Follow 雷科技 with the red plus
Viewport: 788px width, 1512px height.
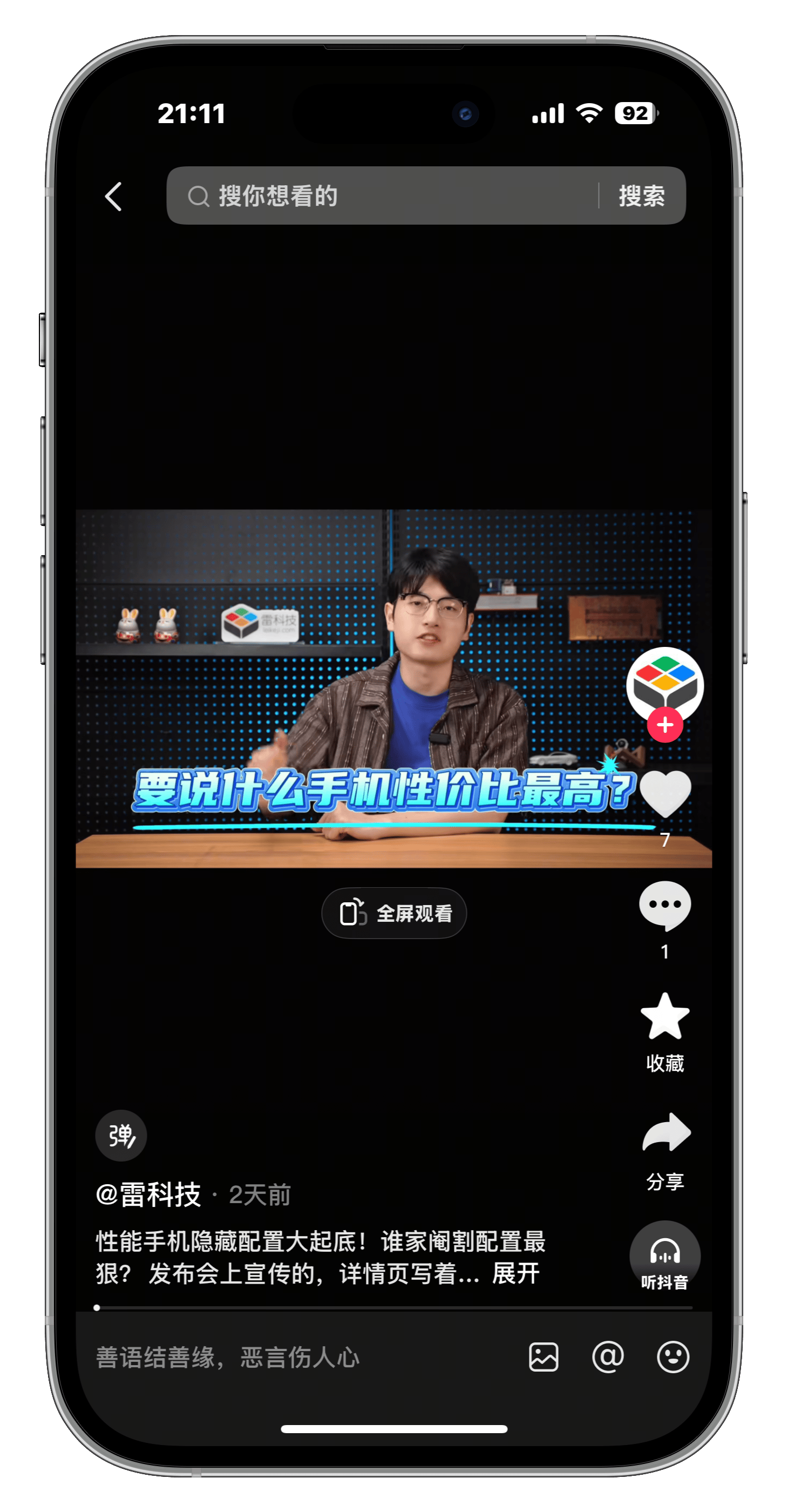point(665,725)
